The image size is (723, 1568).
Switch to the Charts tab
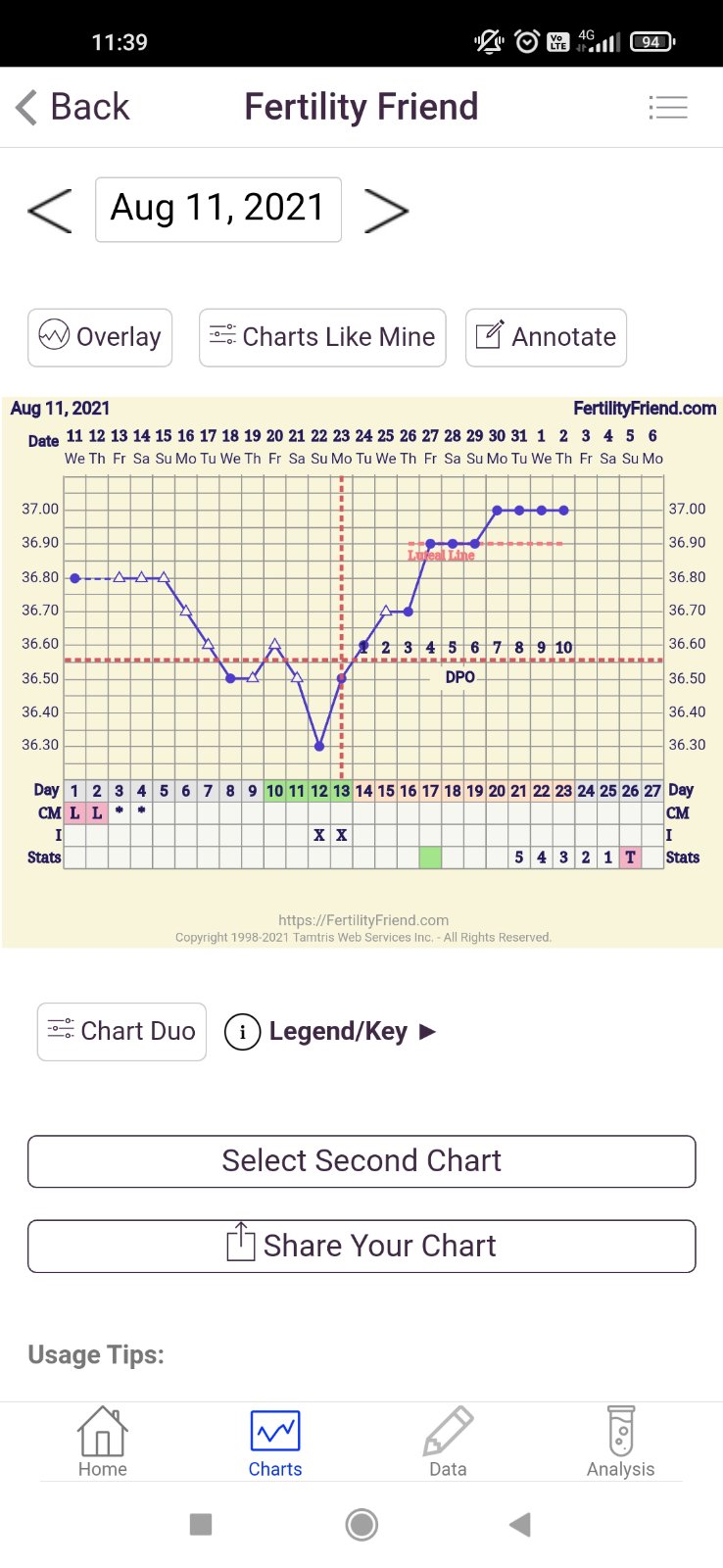pos(275,1442)
